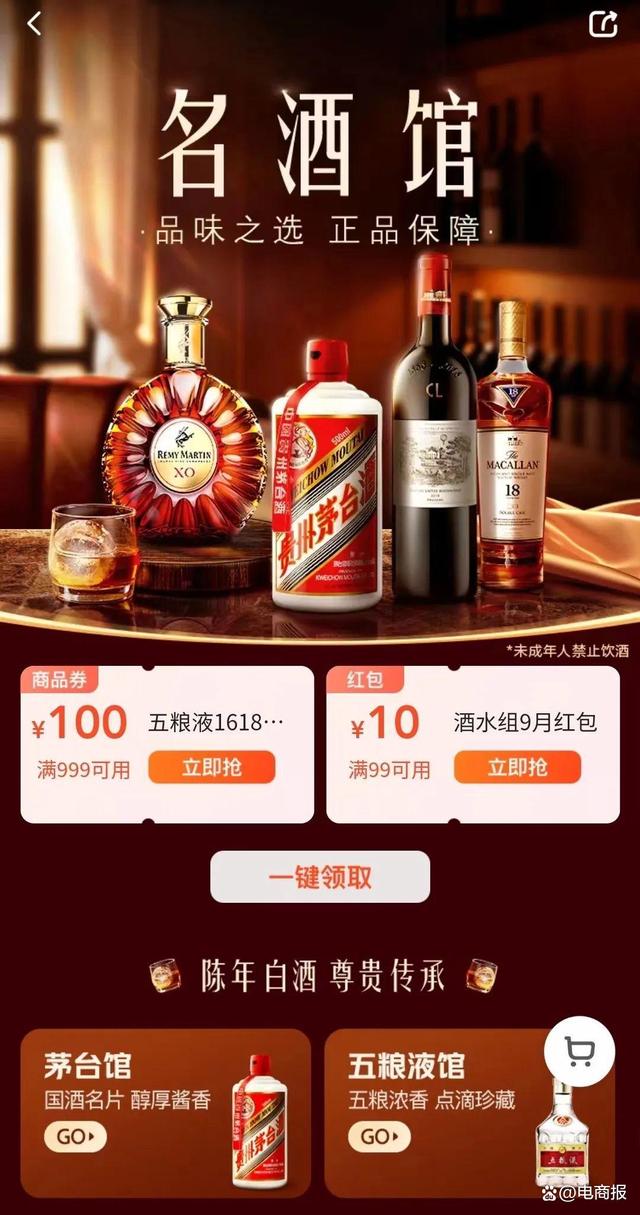
Task: Open the 茅台馆 card
Action: click(x=165, y=1112)
